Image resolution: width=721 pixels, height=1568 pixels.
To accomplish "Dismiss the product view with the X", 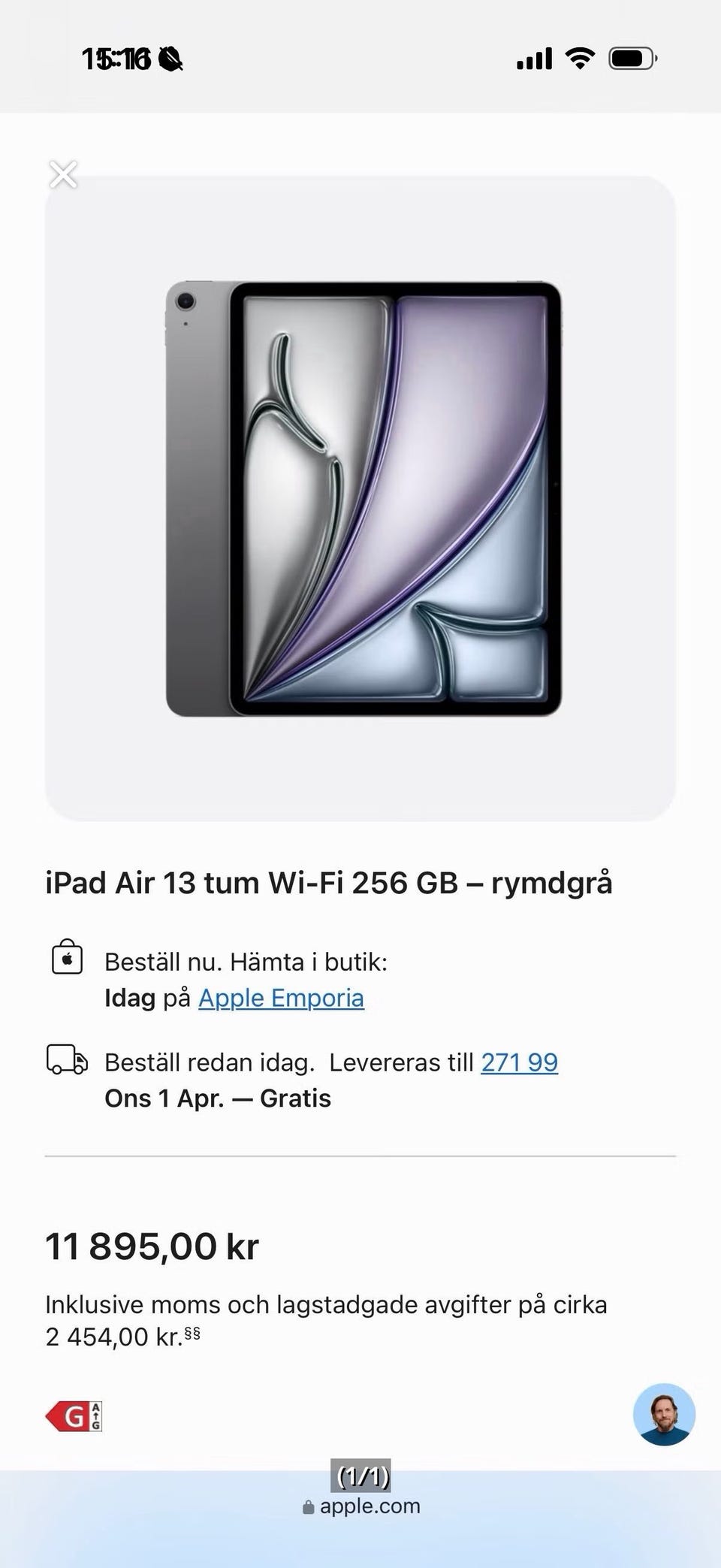I will tap(63, 174).
